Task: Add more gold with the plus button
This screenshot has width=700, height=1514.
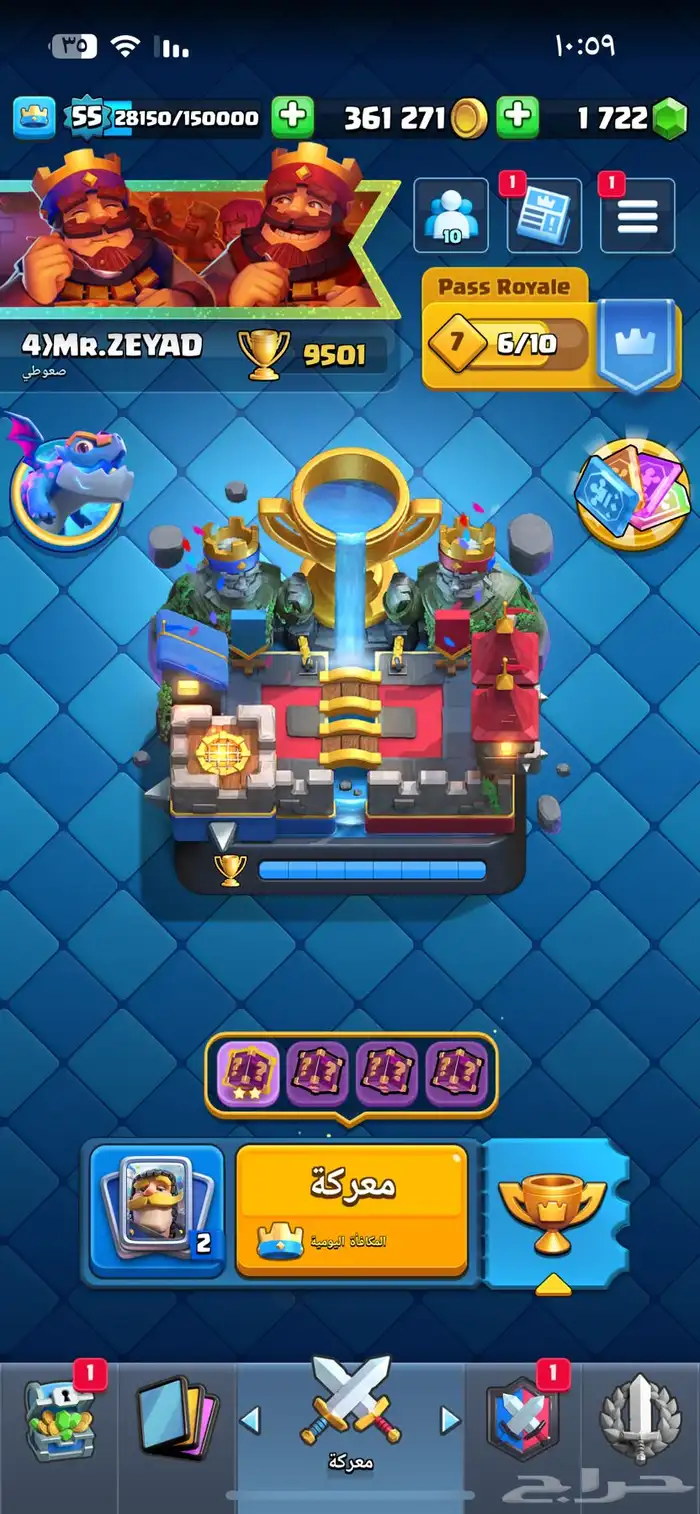Action: pos(292,118)
